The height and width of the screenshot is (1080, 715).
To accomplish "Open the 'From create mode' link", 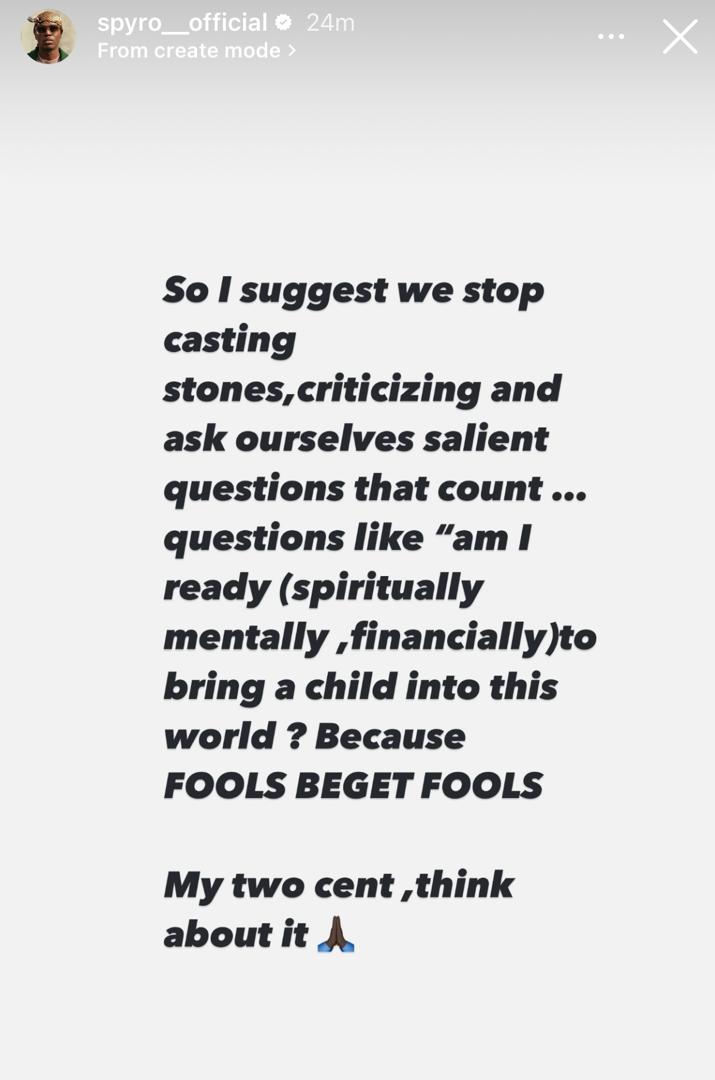I will (x=196, y=51).
